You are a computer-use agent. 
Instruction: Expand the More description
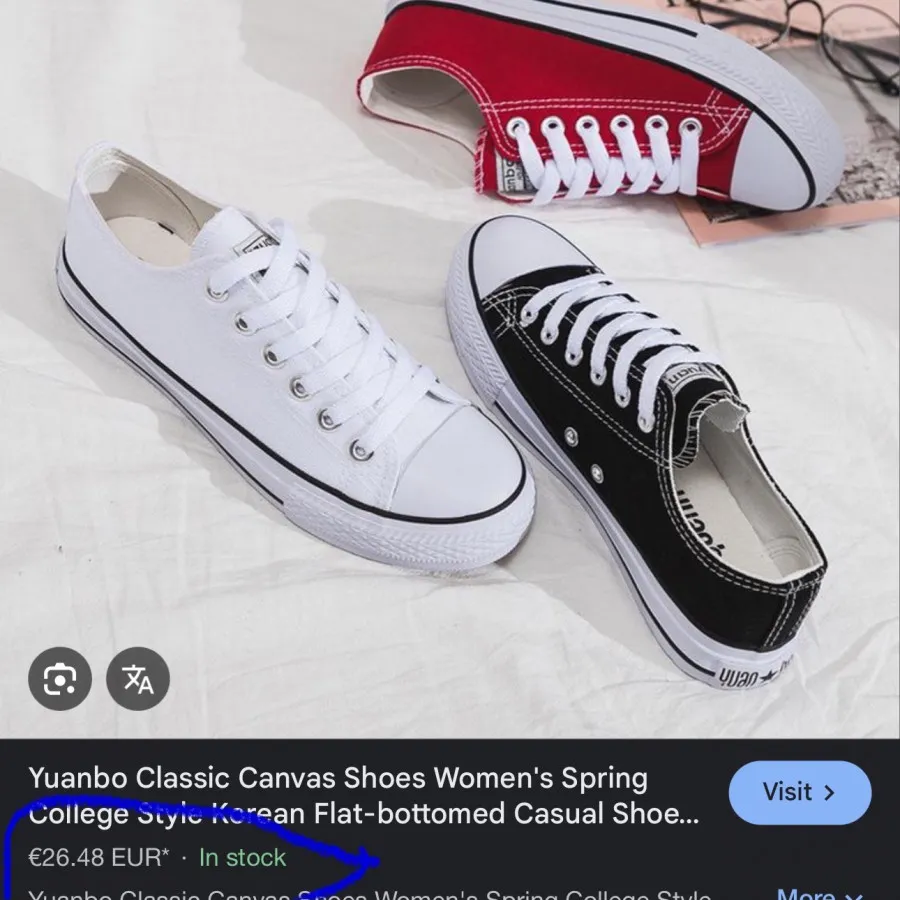(x=818, y=893)
